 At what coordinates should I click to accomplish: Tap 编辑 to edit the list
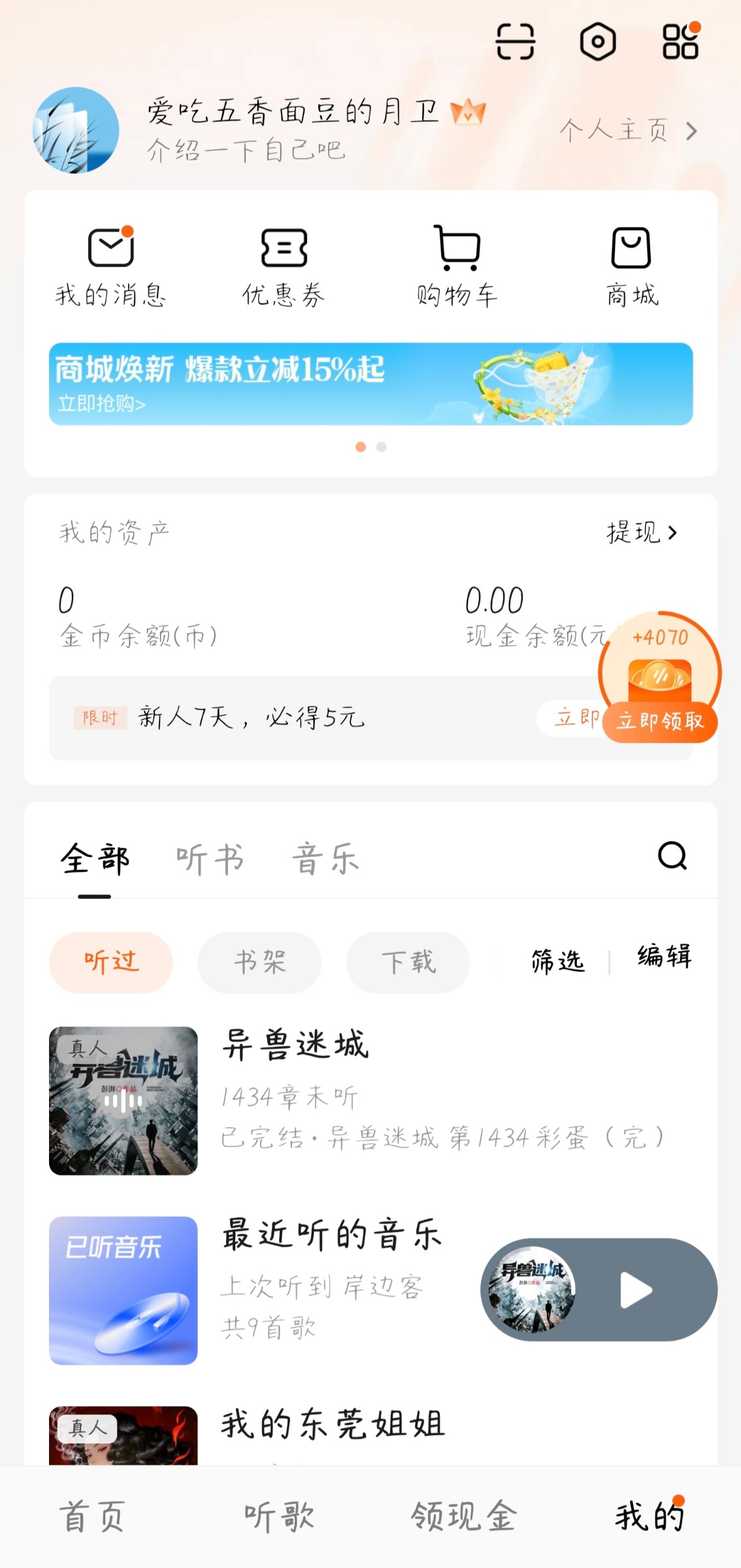pos(664,956)
